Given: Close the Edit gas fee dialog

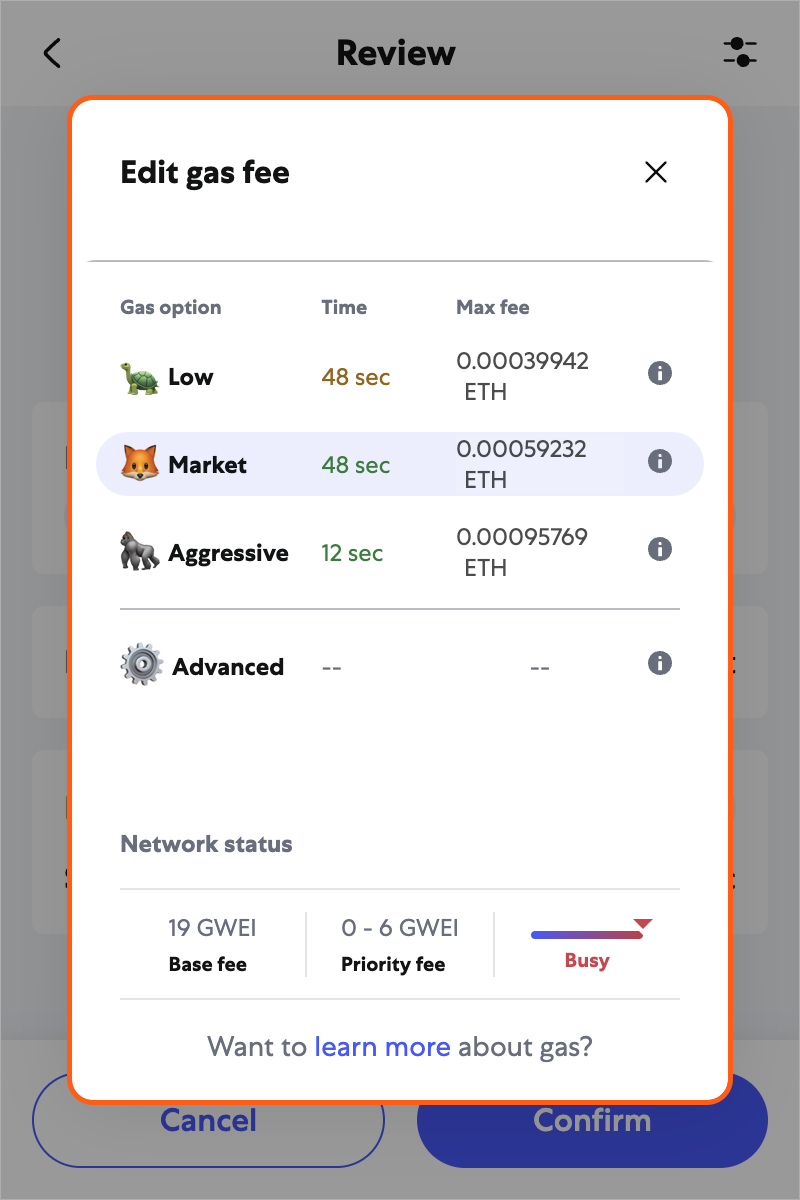Looking at the screenshot, I should [x=656, y=172].
